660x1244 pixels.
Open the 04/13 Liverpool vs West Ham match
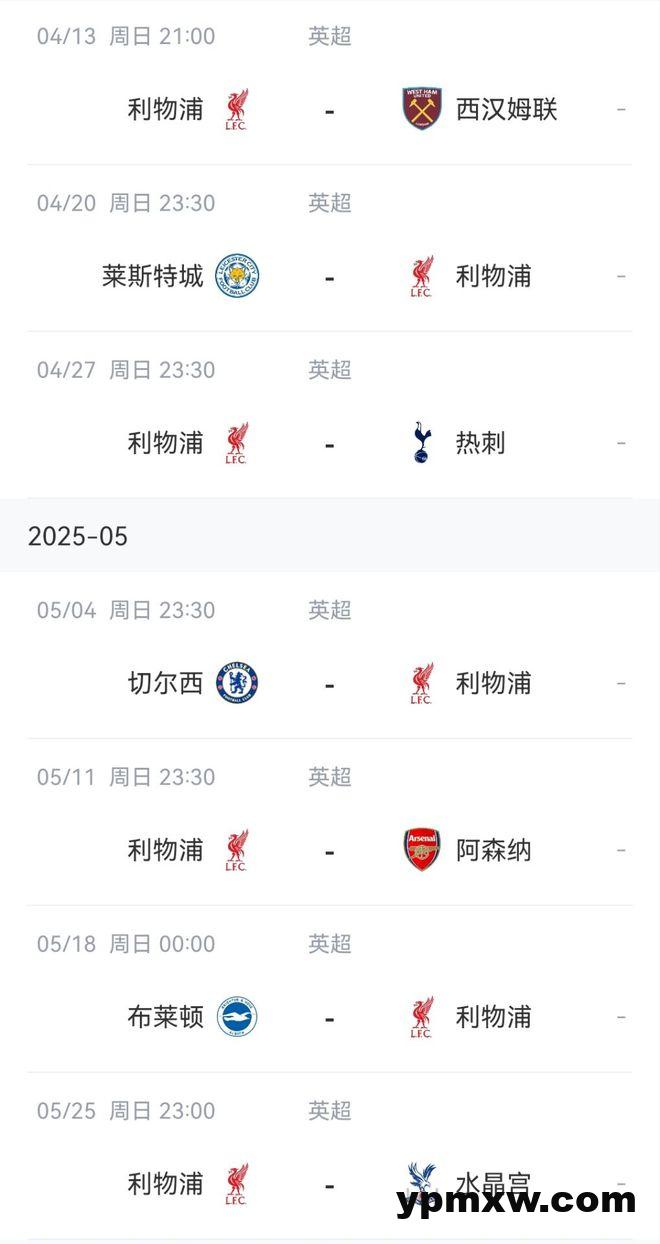(x=330, y=83)
